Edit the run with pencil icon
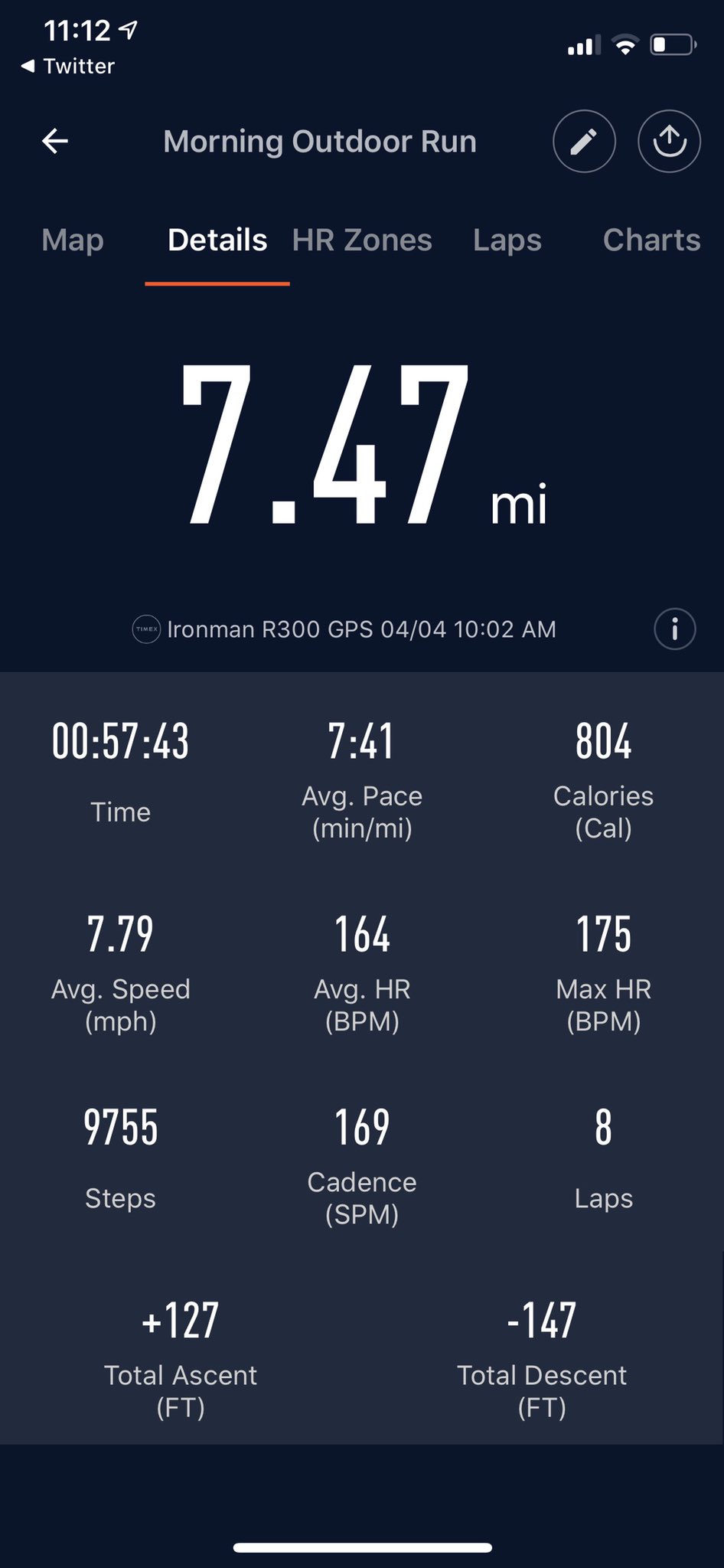The height and width of the screenshot is (1568, 724). (x=584, y=142)
